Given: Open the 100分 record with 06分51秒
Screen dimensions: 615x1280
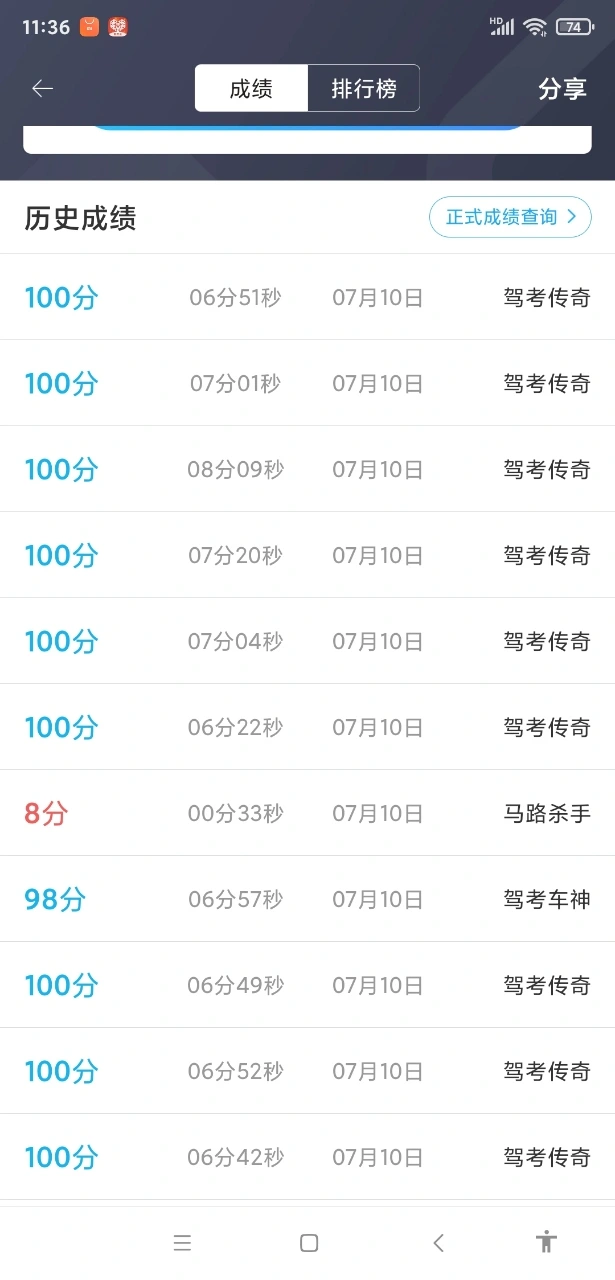Looking at the screenshot, I should (307, 297).
